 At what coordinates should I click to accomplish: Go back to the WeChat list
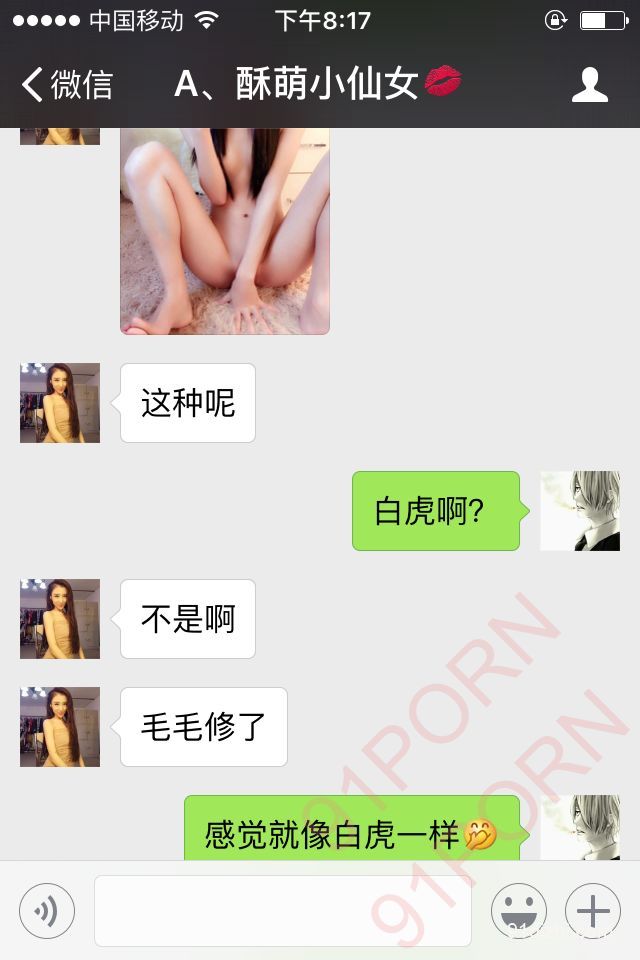point(66,85)
